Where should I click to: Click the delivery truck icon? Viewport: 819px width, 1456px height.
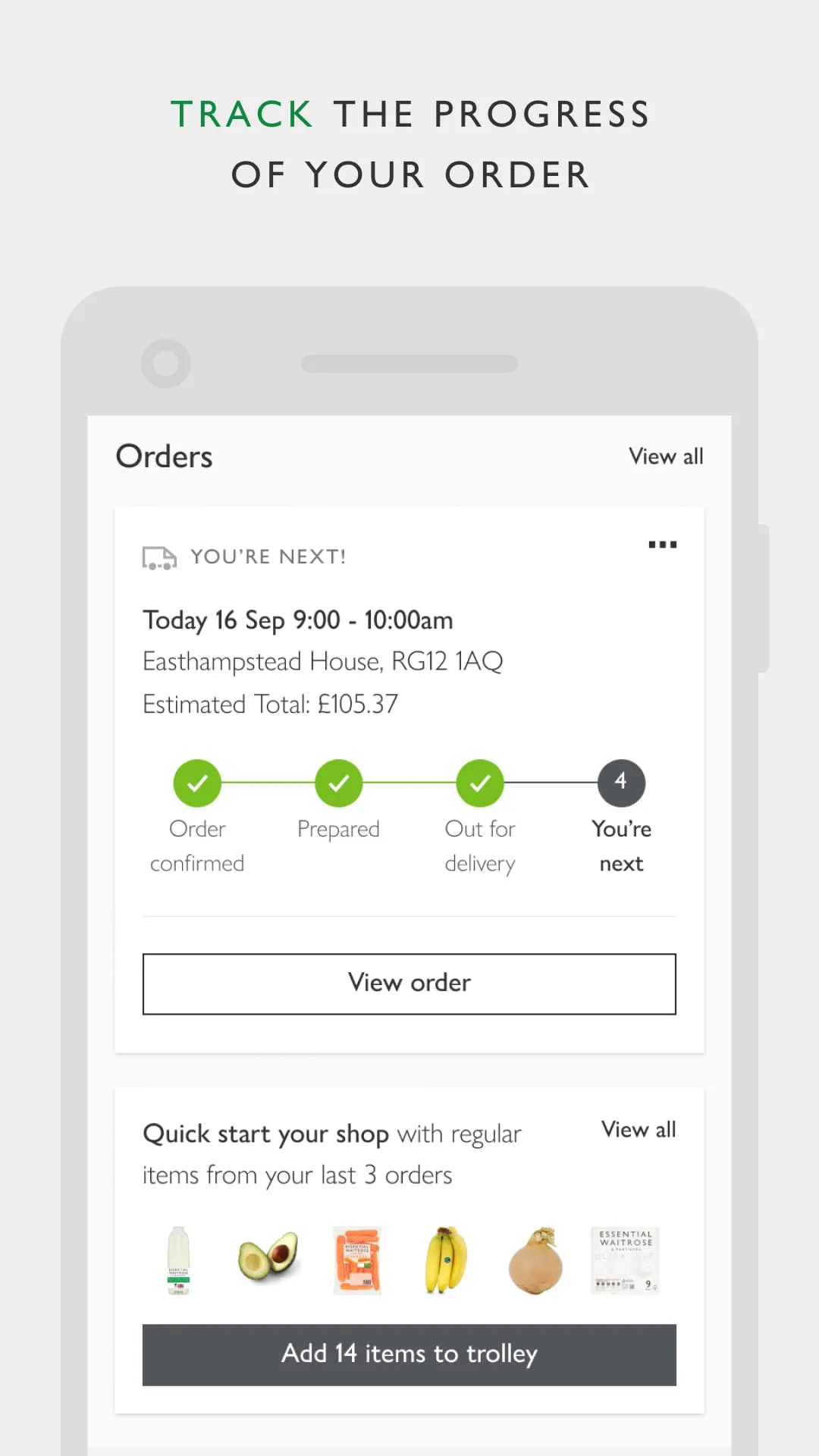coord(157,557)
